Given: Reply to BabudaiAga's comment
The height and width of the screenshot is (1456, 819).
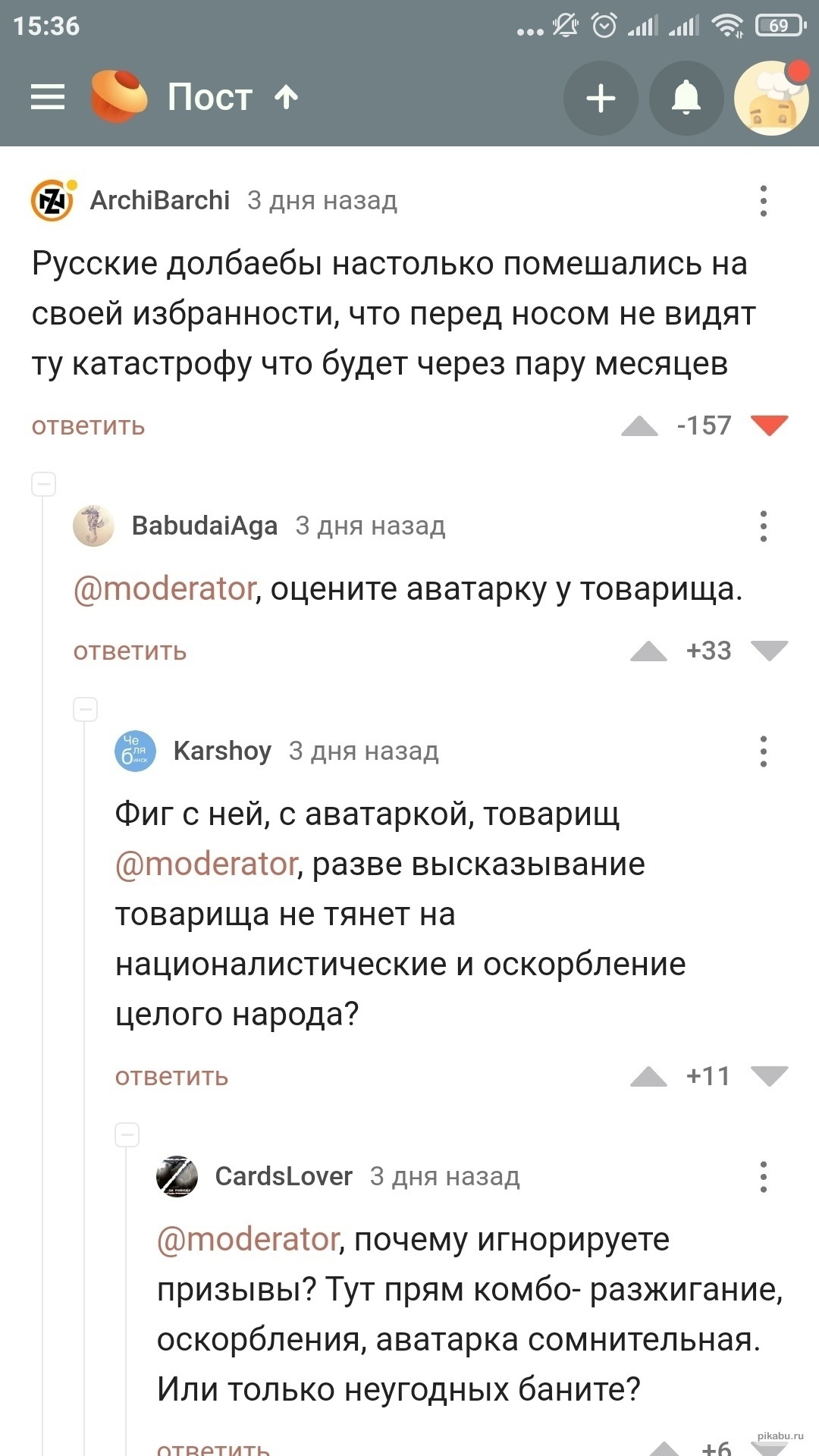Looking at the screenshot, I should click(x=130, y=651).
